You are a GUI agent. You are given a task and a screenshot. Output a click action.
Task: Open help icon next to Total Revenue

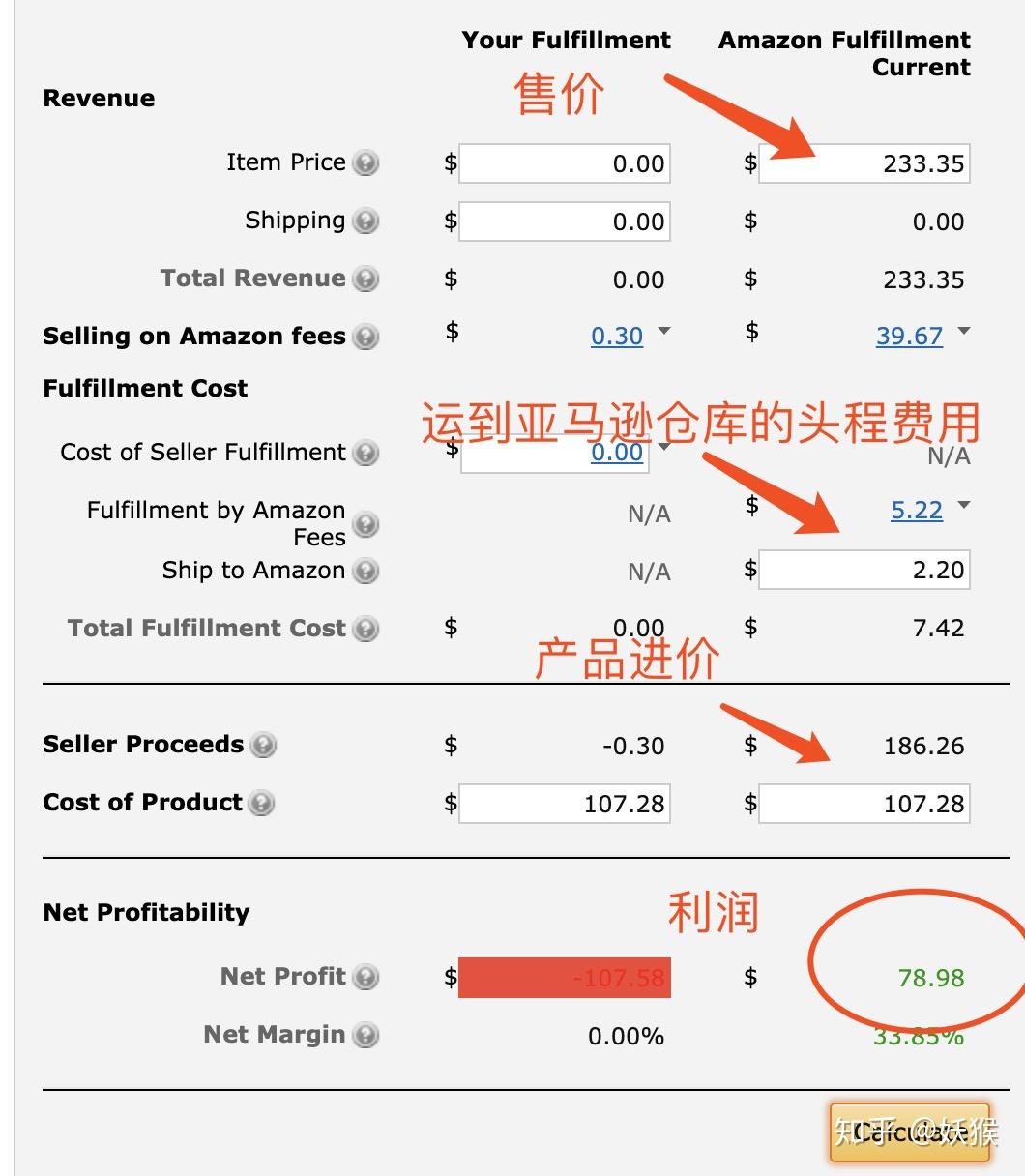coord(366,279)
